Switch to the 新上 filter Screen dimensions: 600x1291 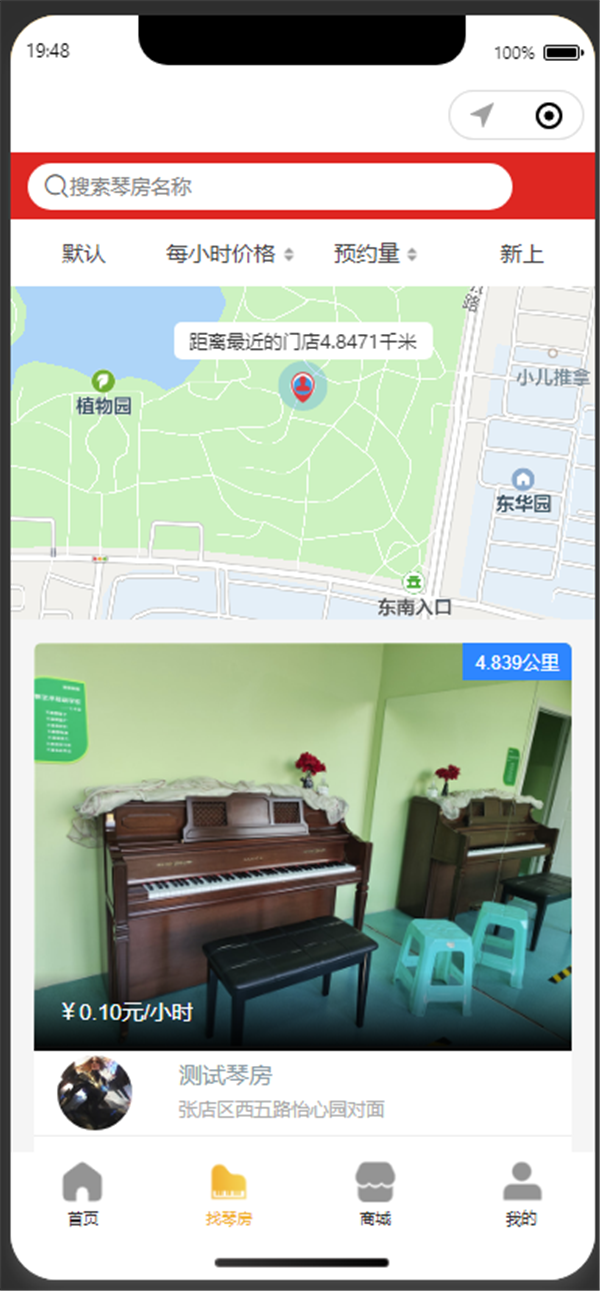[521, 254]
